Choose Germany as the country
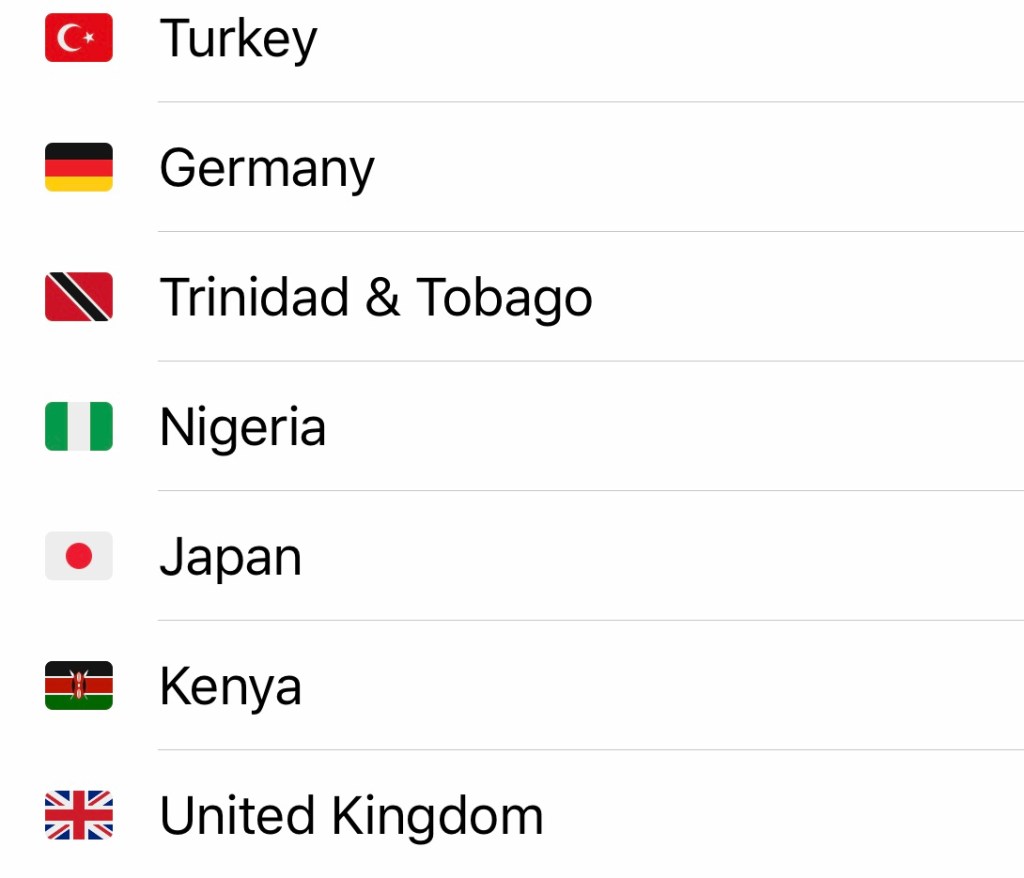 pos(266,168)
